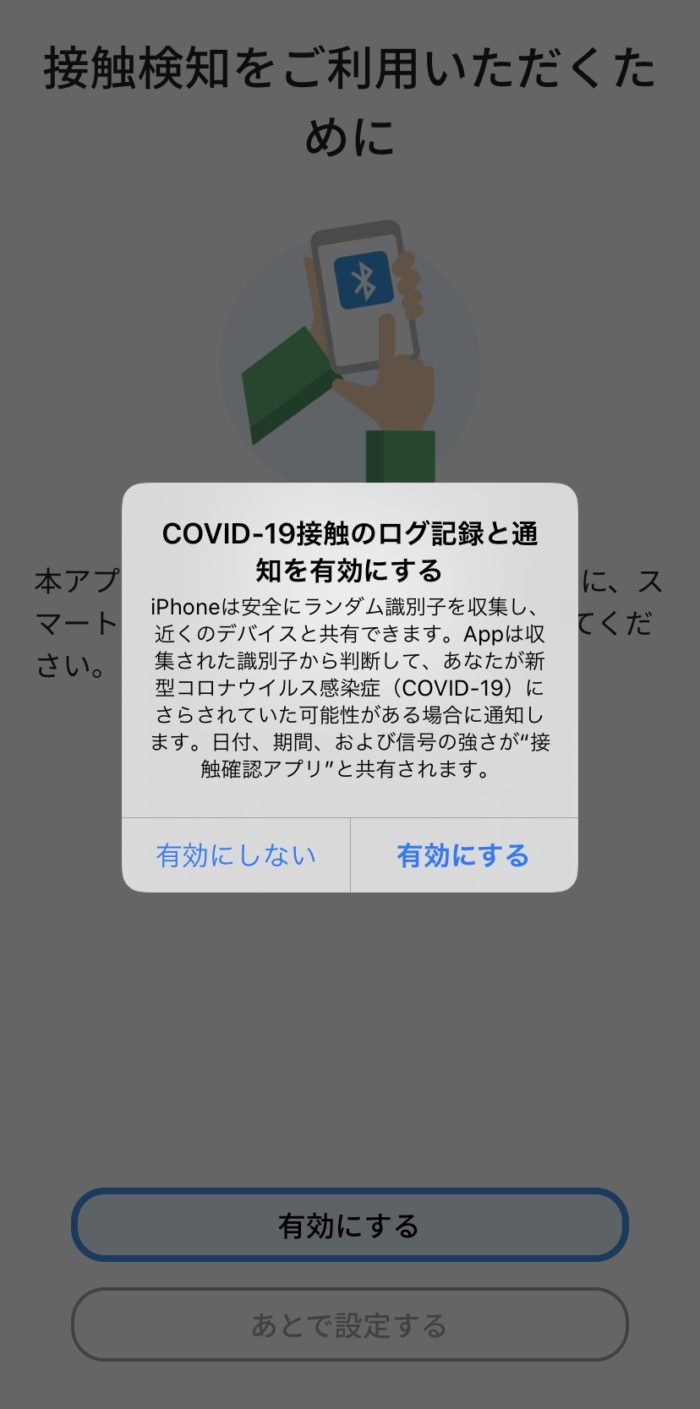The height and width of the screenshot is (1409, 700).
Task: Tap 有効にしない in the dialog
Action: 236,855
